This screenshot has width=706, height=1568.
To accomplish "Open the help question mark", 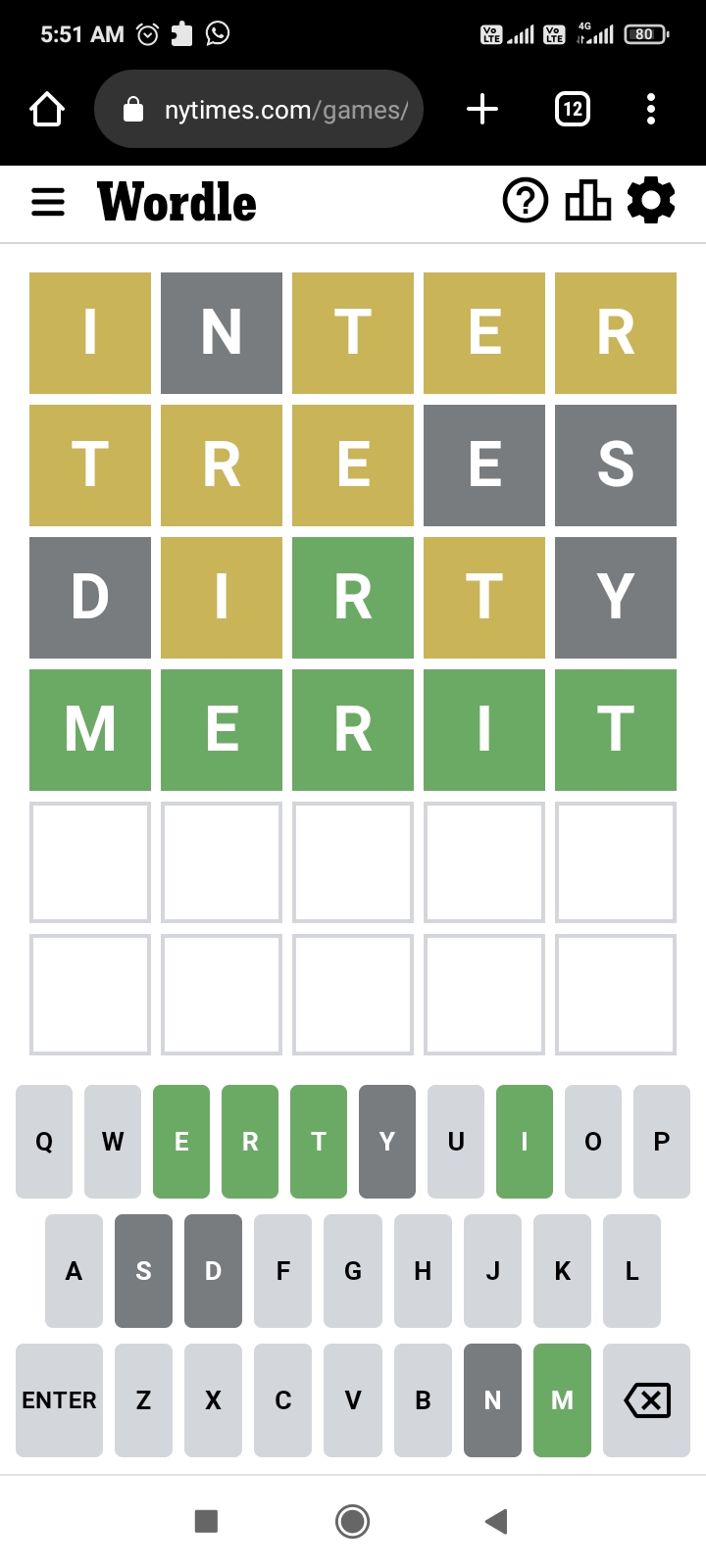I will [x=526, y=201].
